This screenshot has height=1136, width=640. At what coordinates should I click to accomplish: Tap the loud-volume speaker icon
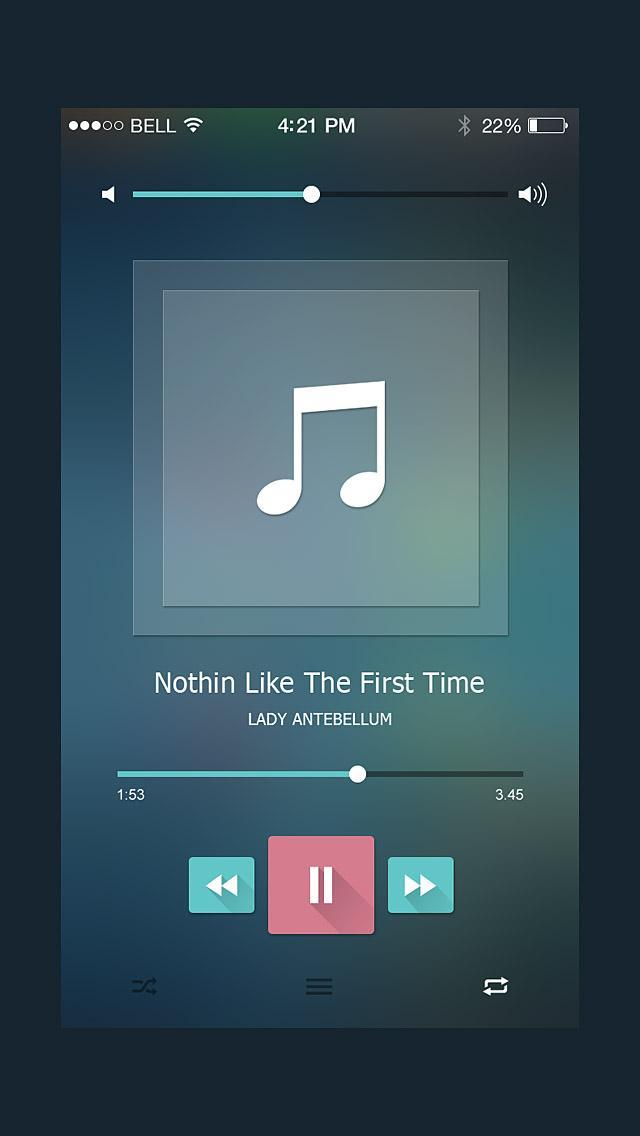(532, 194)
